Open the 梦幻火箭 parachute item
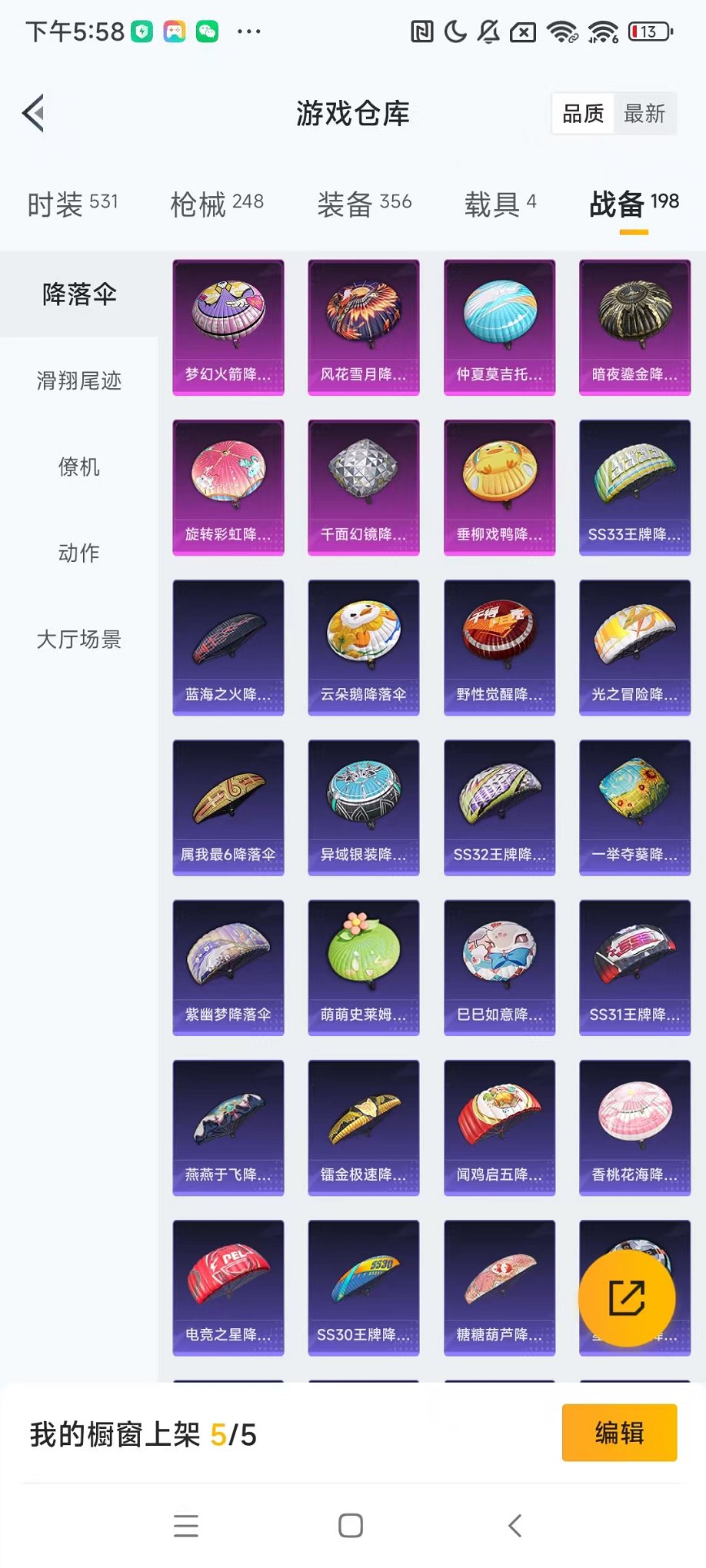The height and width of the screenshot is (1568, 706). [228, 327]
